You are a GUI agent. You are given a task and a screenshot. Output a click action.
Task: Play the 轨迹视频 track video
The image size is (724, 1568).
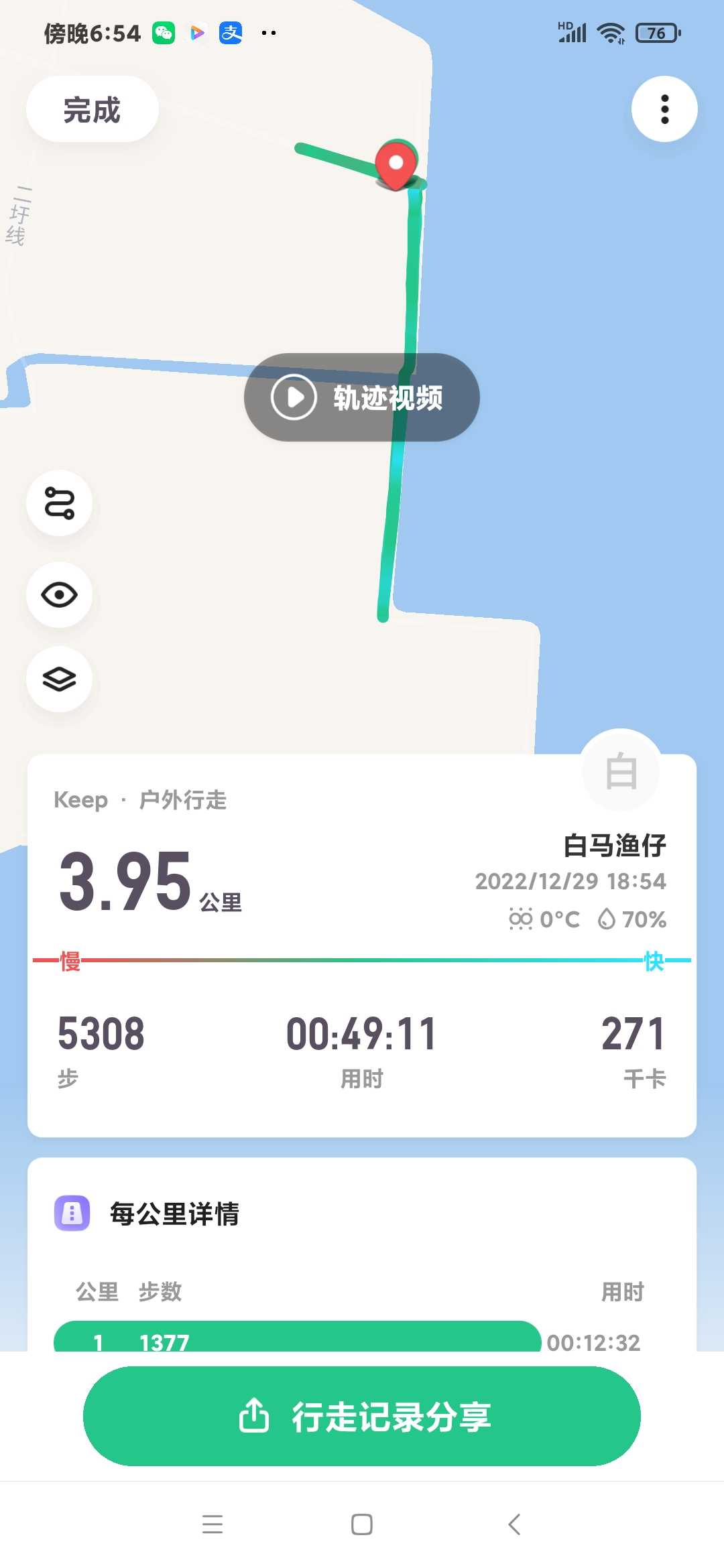coord(362,397)
